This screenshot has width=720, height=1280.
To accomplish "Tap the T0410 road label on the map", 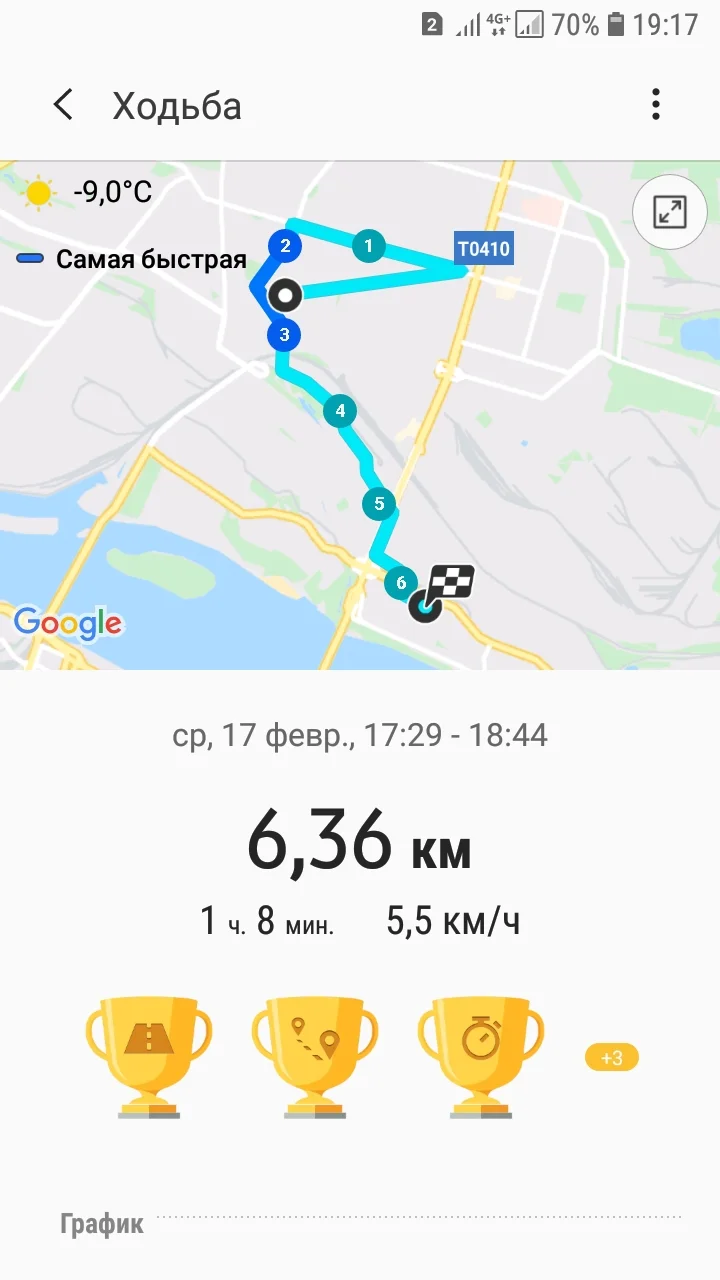I will click(x=483, y=248).
